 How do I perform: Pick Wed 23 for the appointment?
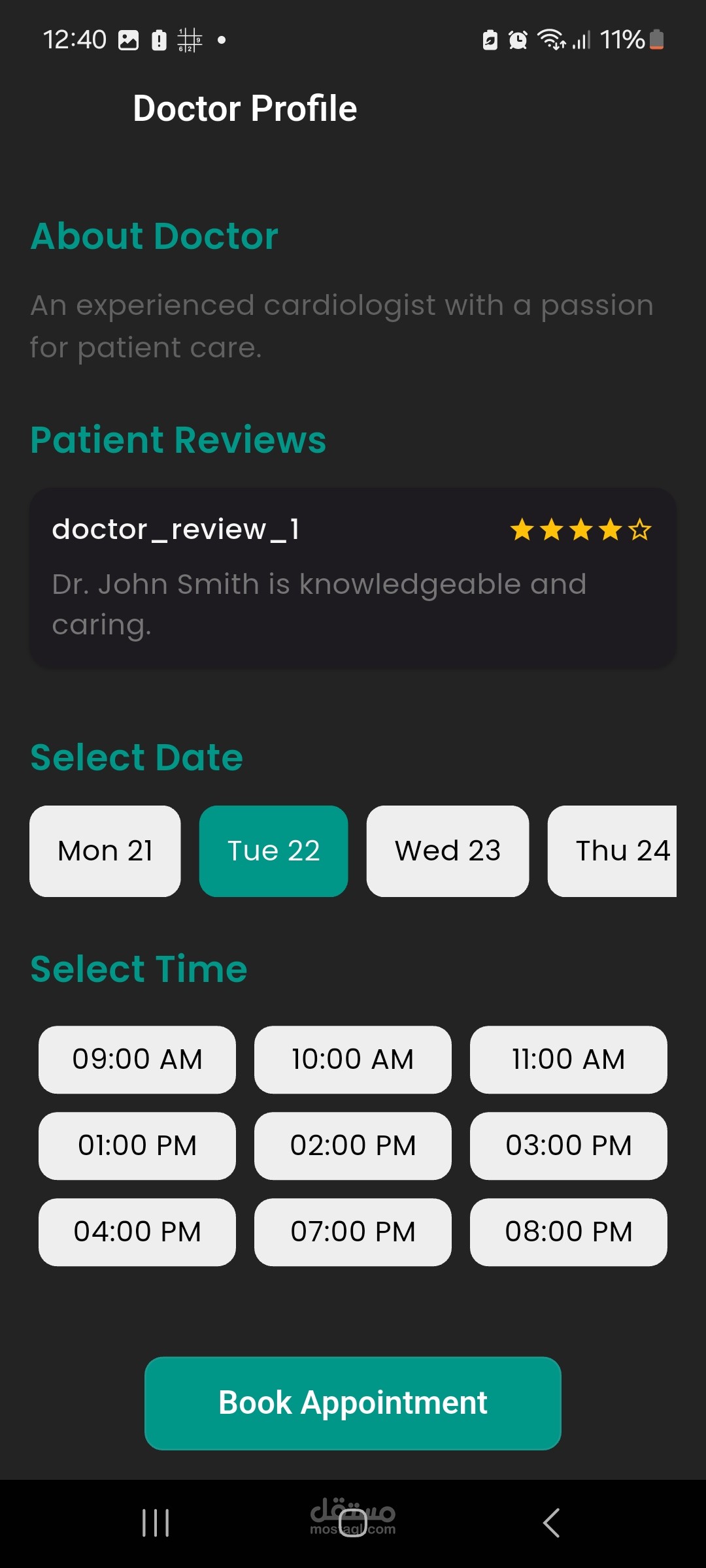[x=447, y=851]
